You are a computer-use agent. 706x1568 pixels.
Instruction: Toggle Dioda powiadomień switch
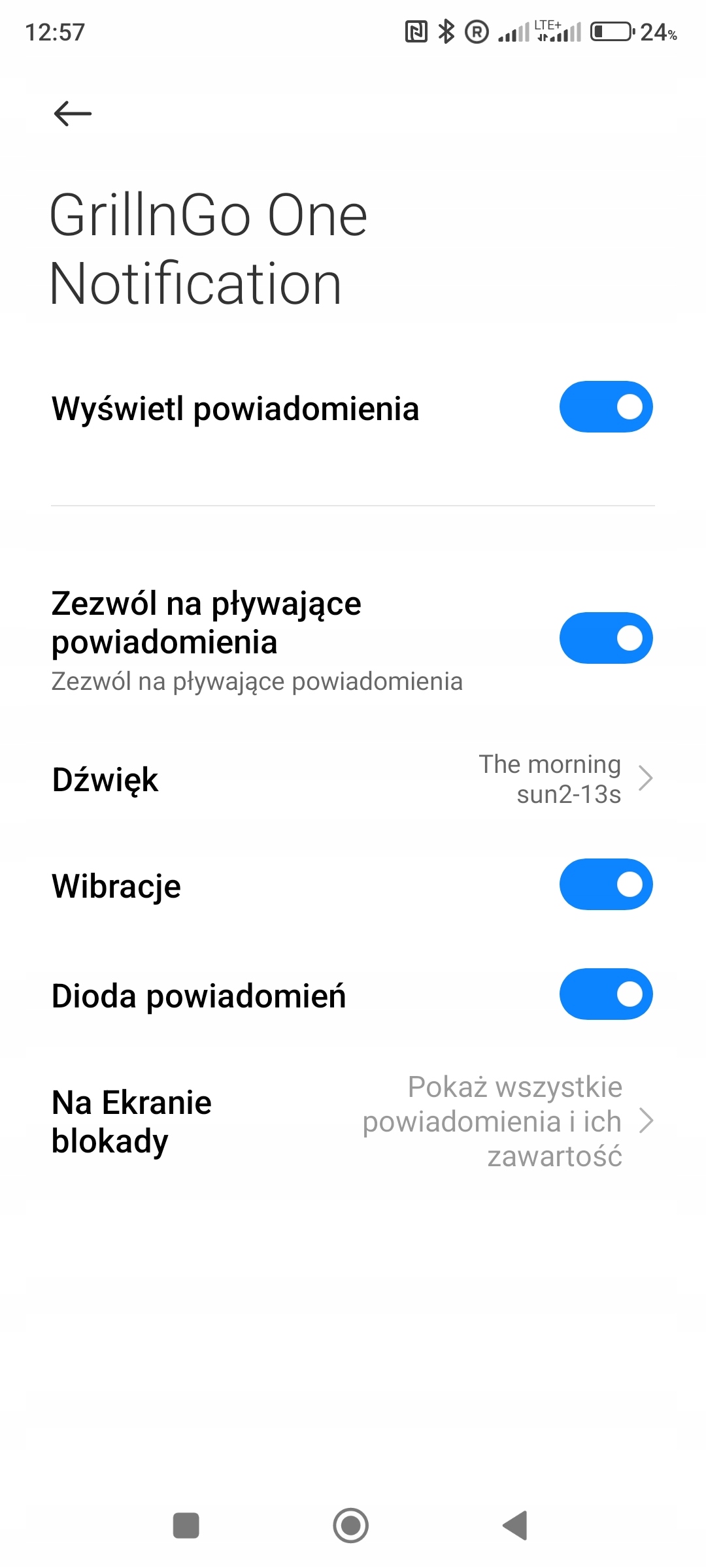click(x=606, y=994)
